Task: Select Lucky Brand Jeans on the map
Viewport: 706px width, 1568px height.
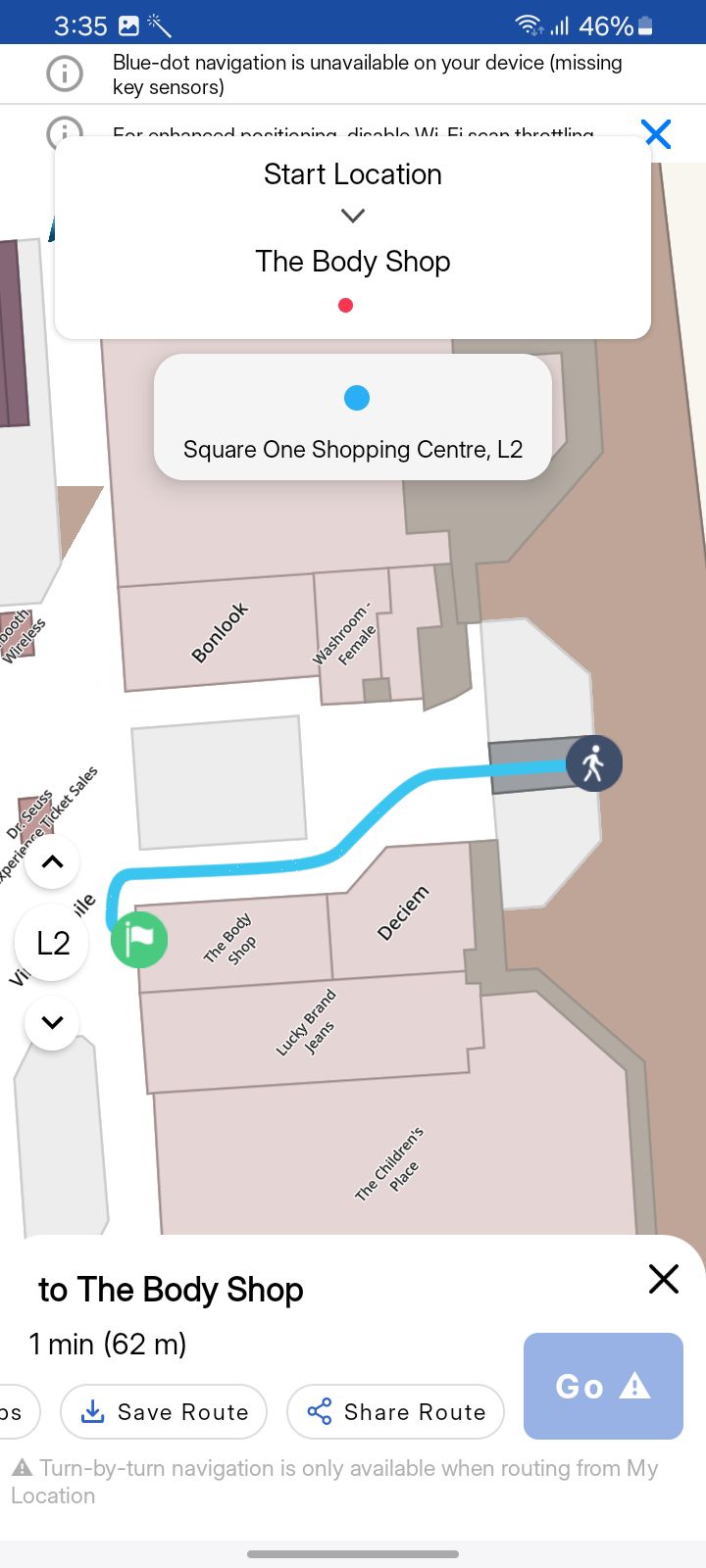Action: click(306, 1024)
